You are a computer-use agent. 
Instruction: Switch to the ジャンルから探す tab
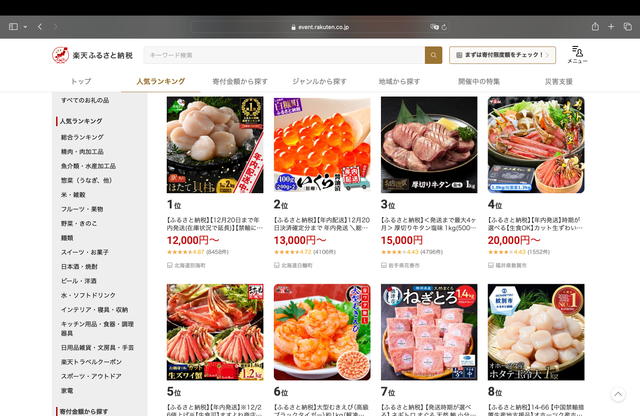pyautogui.click(x=319, y=81)
